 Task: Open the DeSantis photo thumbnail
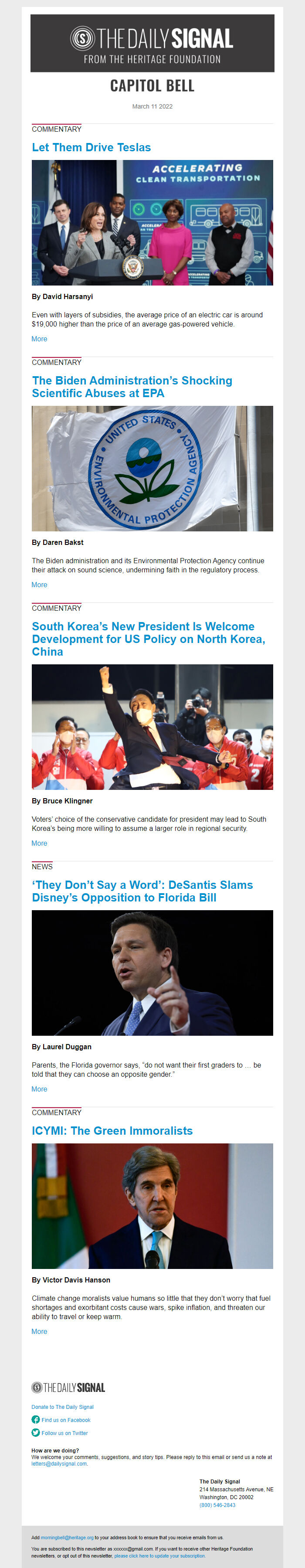pyautogui.click(x=152, y=972)
